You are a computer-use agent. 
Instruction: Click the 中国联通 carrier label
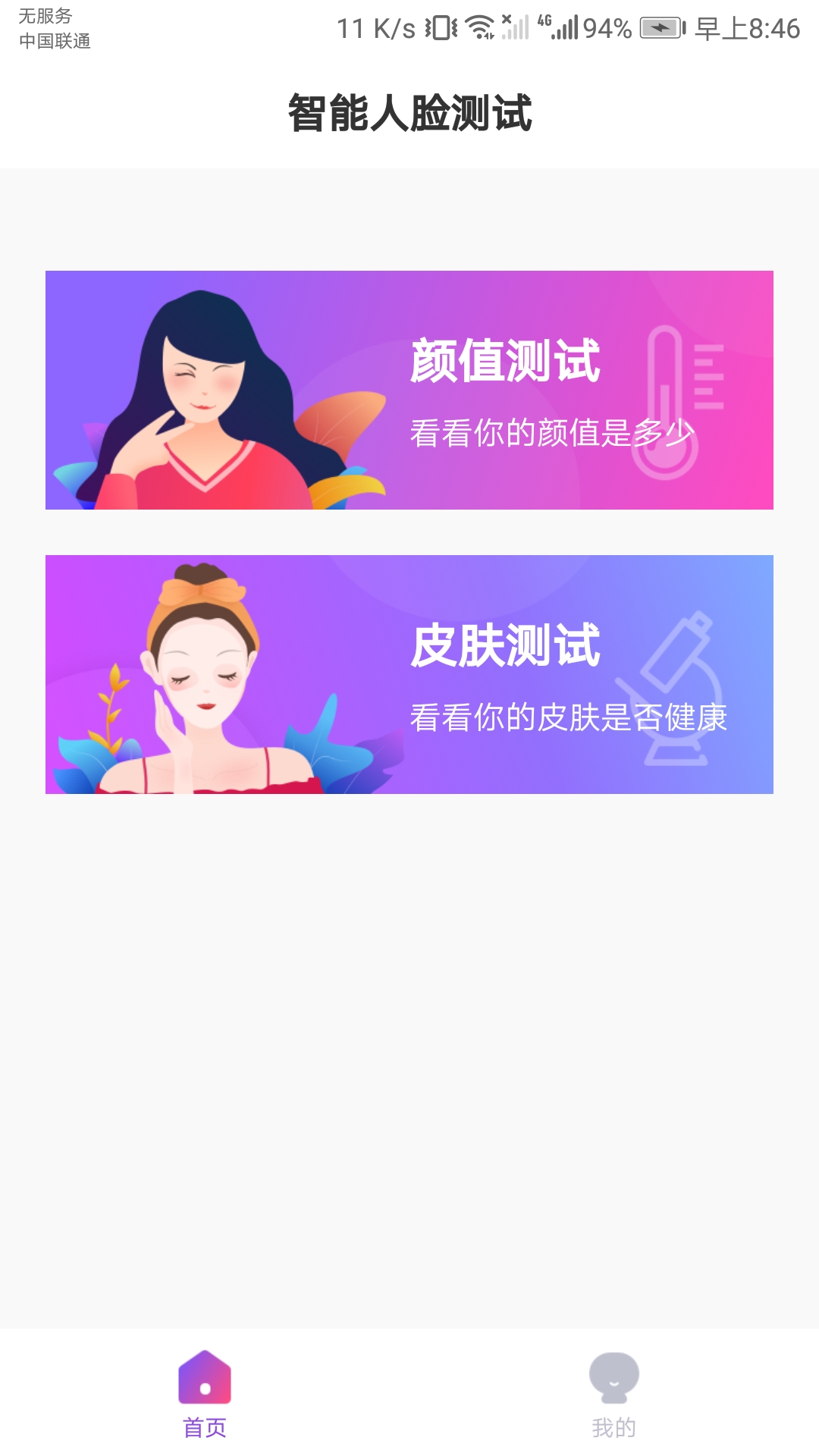click(x=53, y=42)
